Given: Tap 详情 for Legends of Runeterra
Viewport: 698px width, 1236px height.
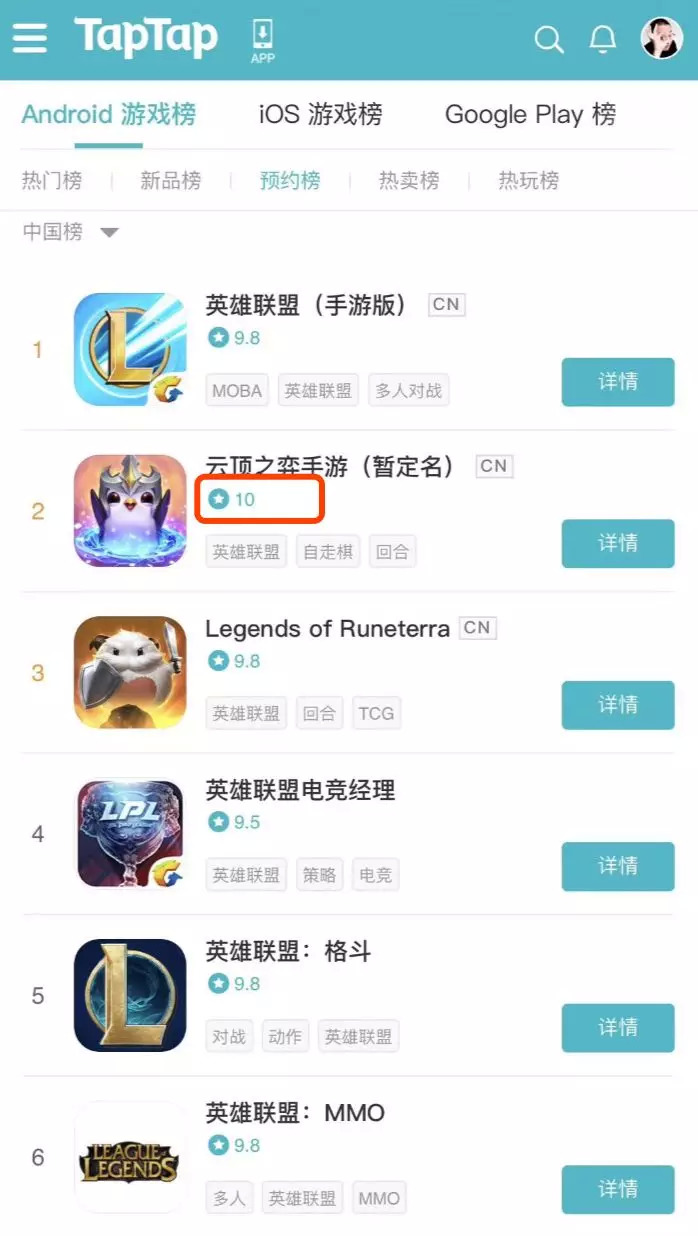Looking at the screenshot, I should click(x=617, y=705).
